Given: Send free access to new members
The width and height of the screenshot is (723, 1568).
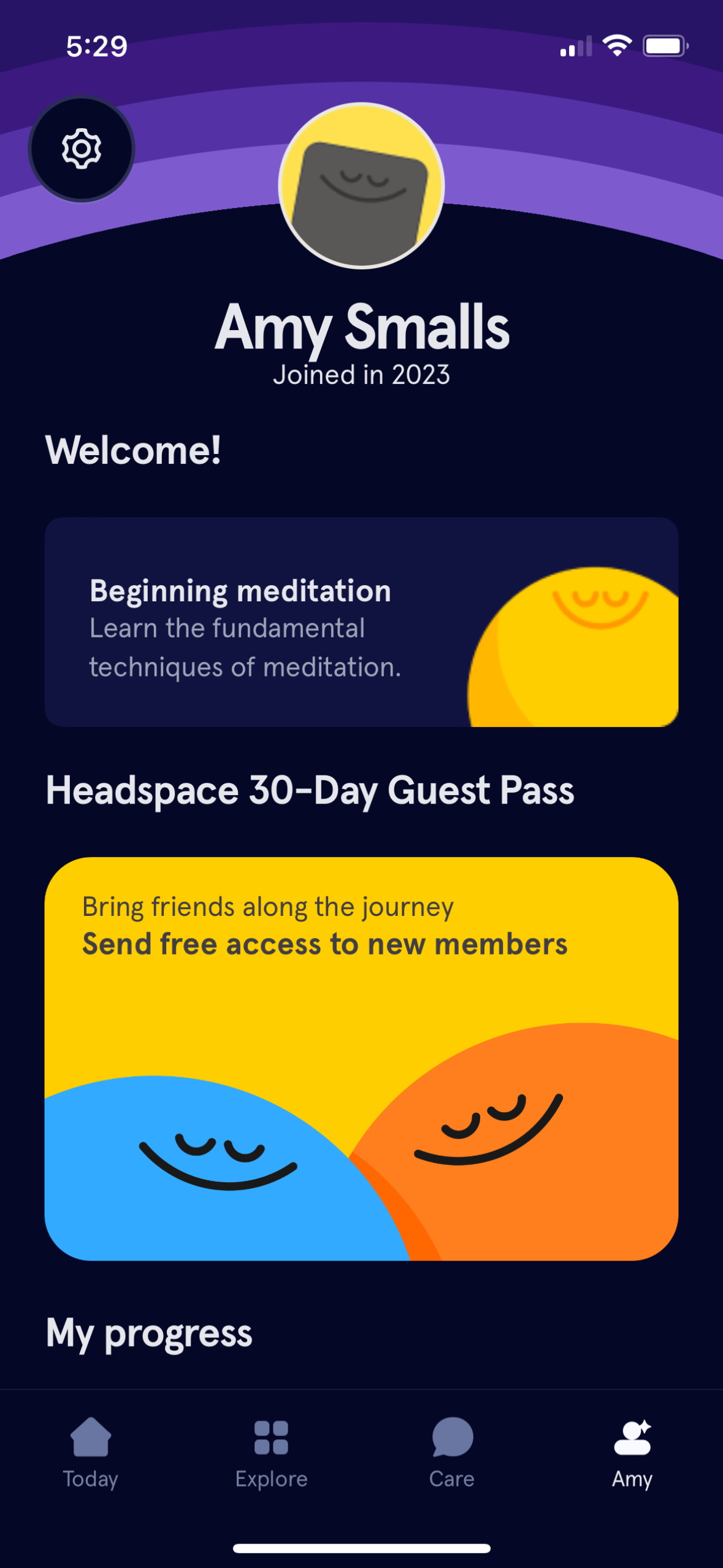Looking at the screenshot, I should click(325, 943).
